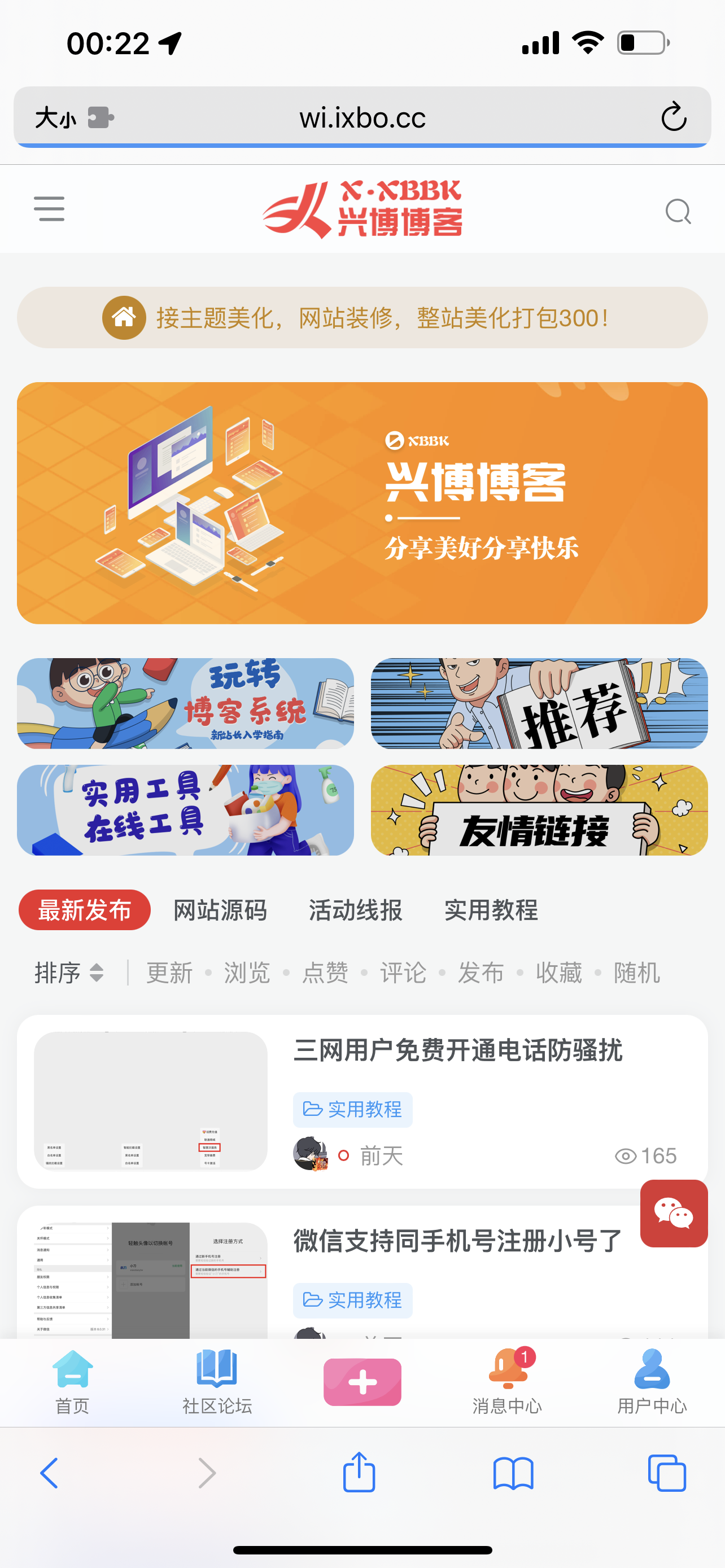The height and width of the screenshot is (1568, 725).
Task: Open the 玩转博客系统 guide banner
Action: point(185,703)
